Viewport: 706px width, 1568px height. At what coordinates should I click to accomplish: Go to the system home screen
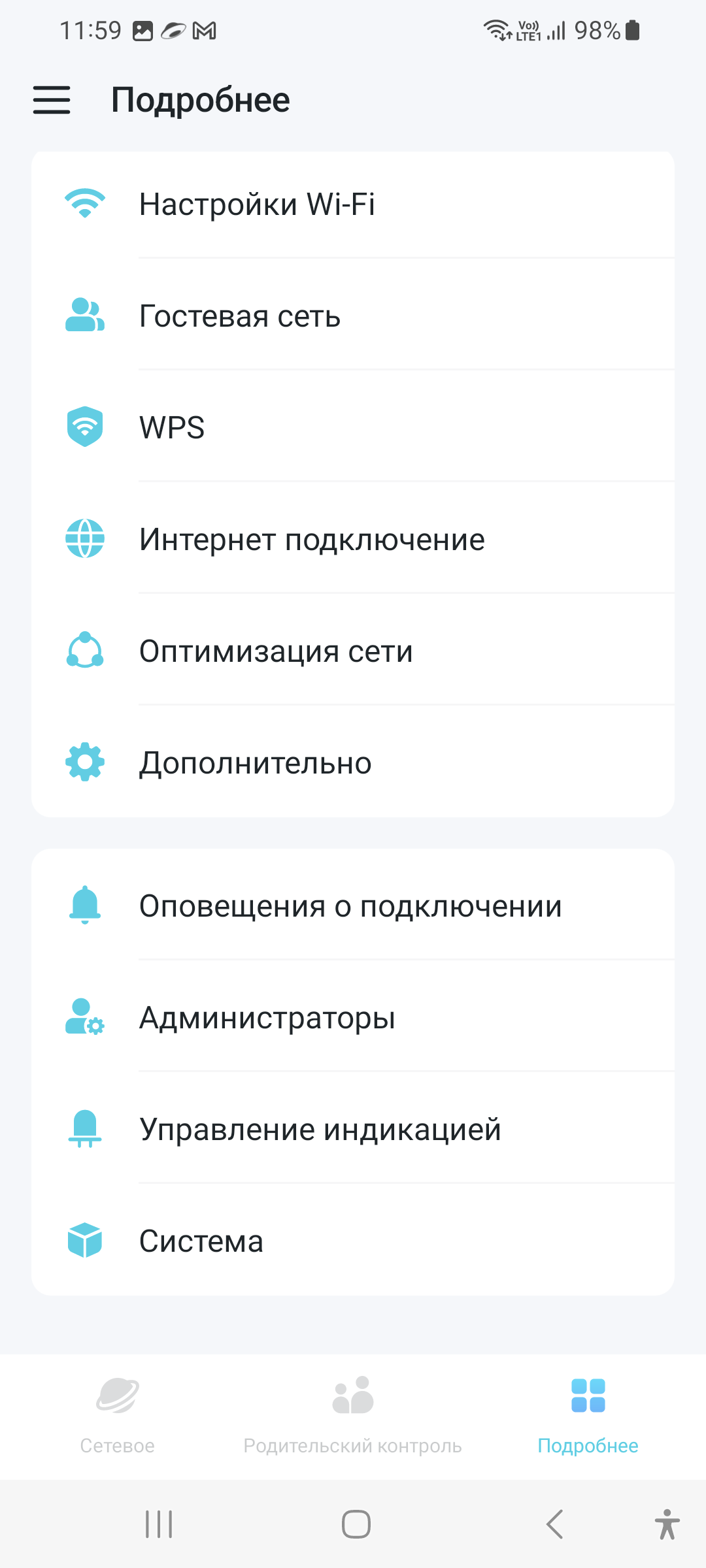(356, 1524)
